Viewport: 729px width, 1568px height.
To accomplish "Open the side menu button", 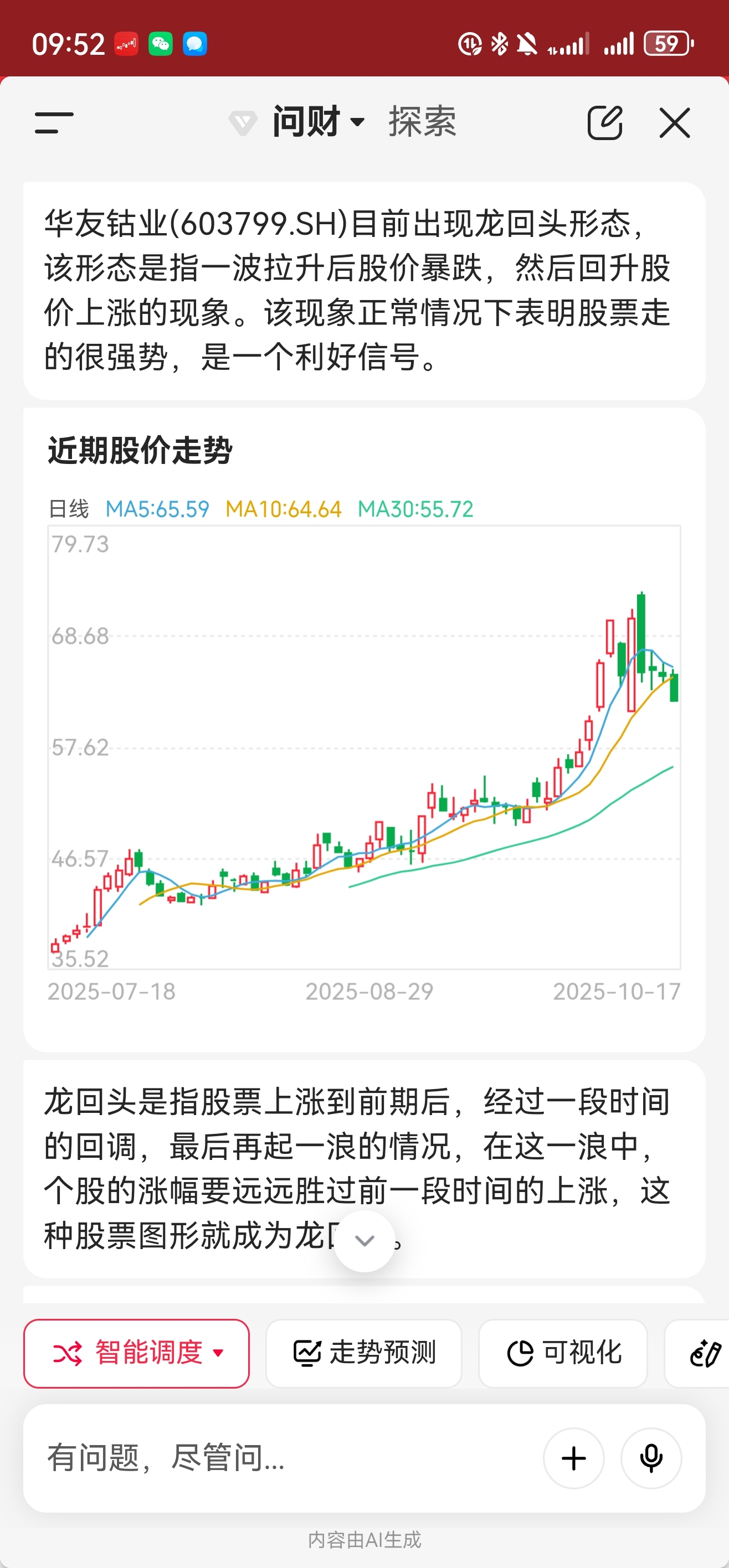I will pyautogui.click(x=54, y=122).
